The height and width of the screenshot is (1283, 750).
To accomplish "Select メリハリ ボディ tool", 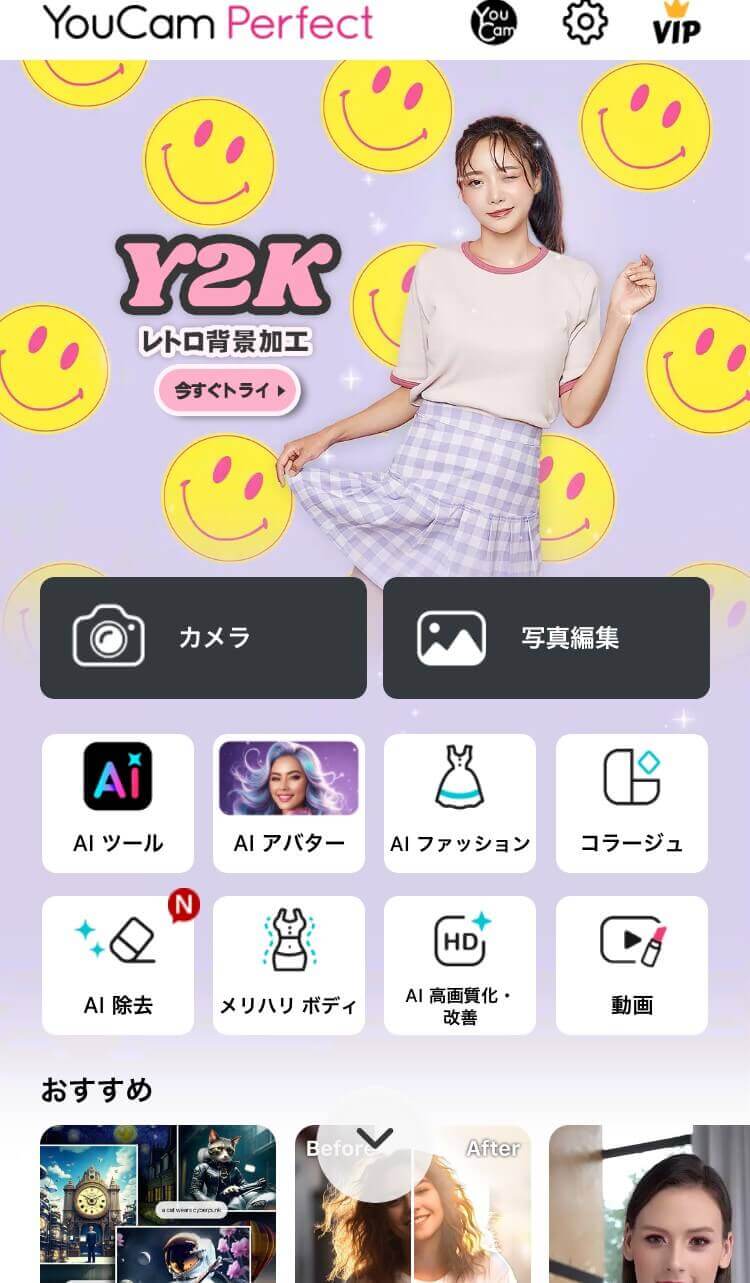I will [x=289, y=965].
